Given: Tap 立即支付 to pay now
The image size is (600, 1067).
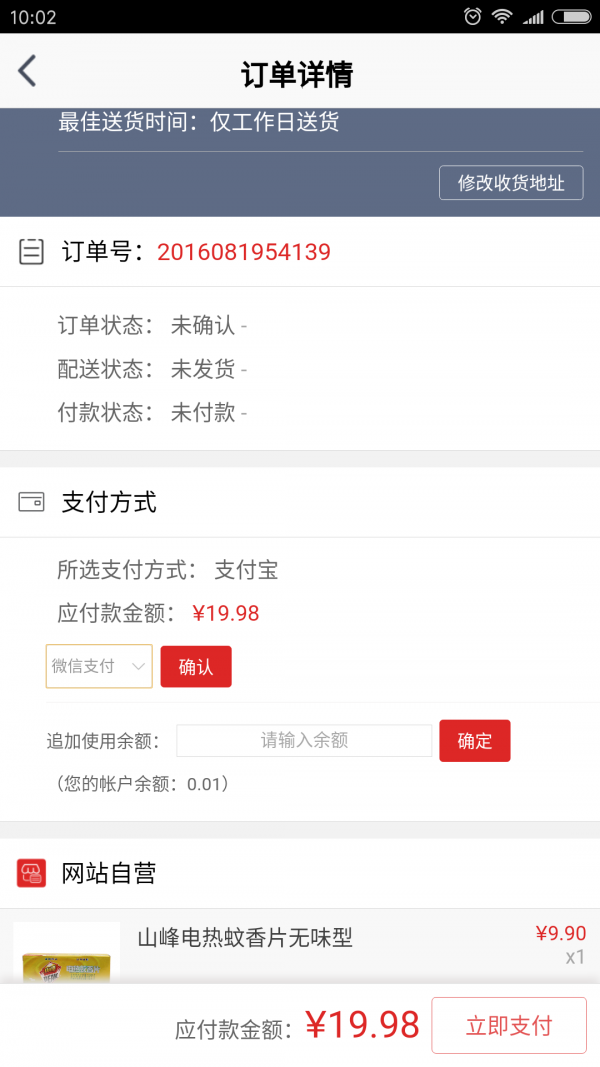Looking at the screenshot, I should [509, 1026].
